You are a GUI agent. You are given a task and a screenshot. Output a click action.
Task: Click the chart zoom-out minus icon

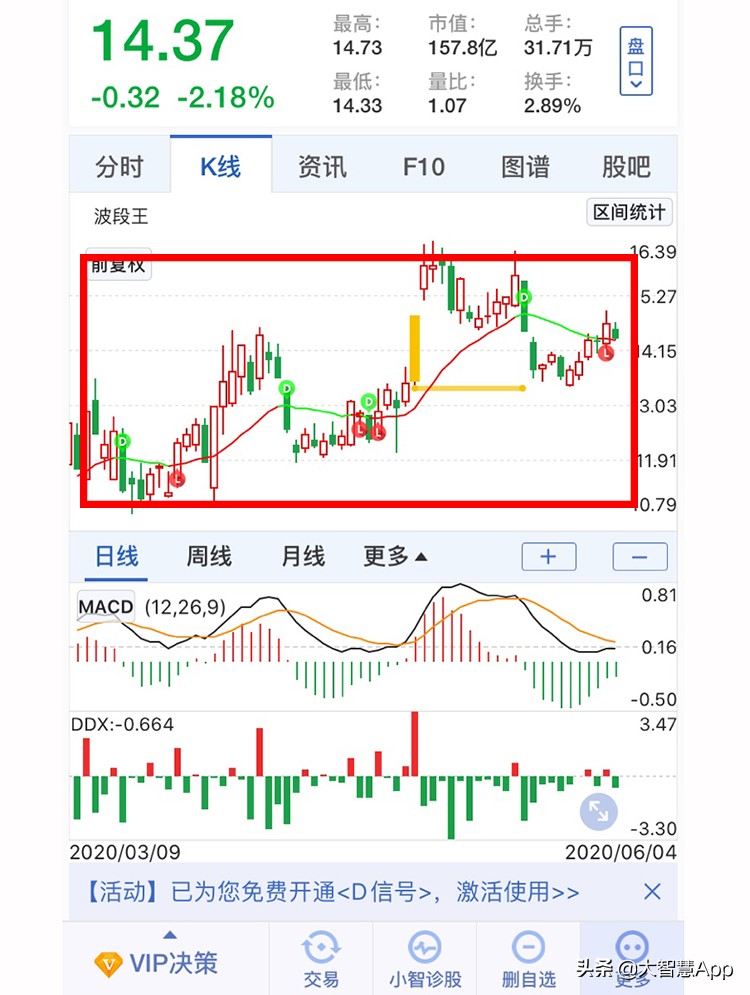pyautogui.click(x=639, y=556)
